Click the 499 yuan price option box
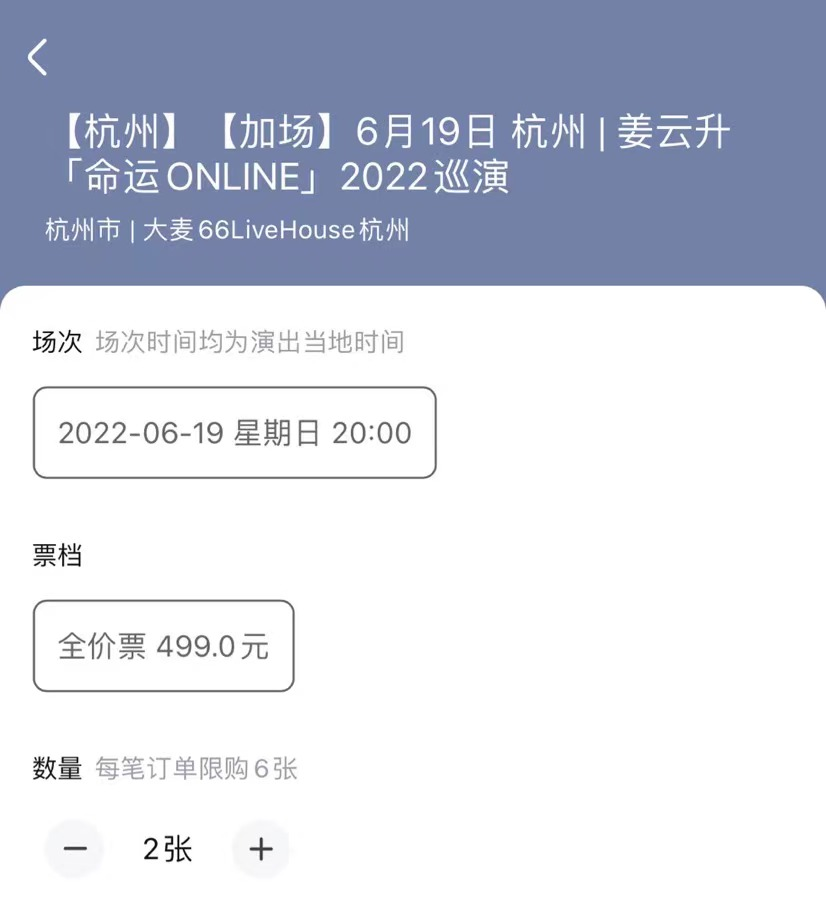The width and height of the screenshot is (826, 904). (163, 646)
